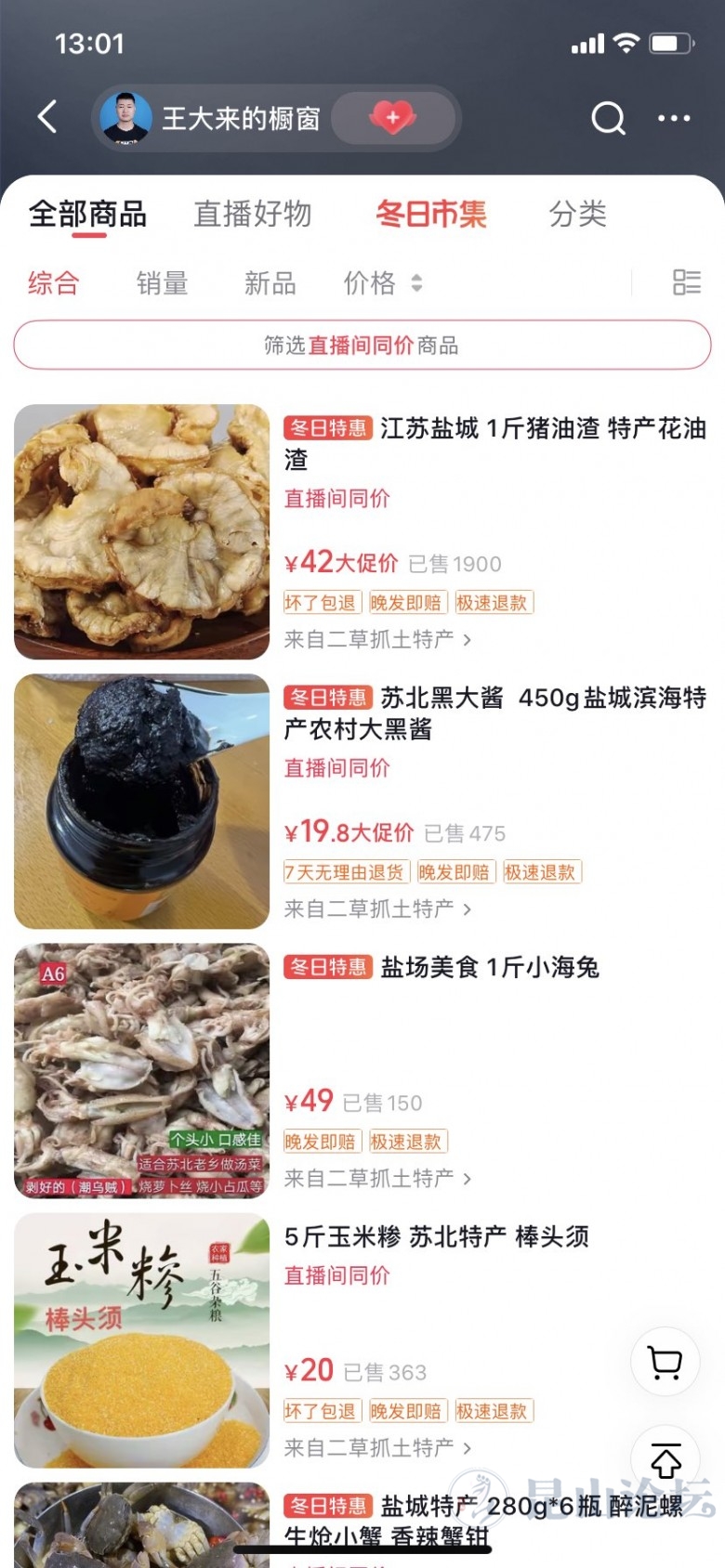The width and height of the screenshot is (725, 1568).
Task: Jump back to top of list
Action: coord(666,1460)
